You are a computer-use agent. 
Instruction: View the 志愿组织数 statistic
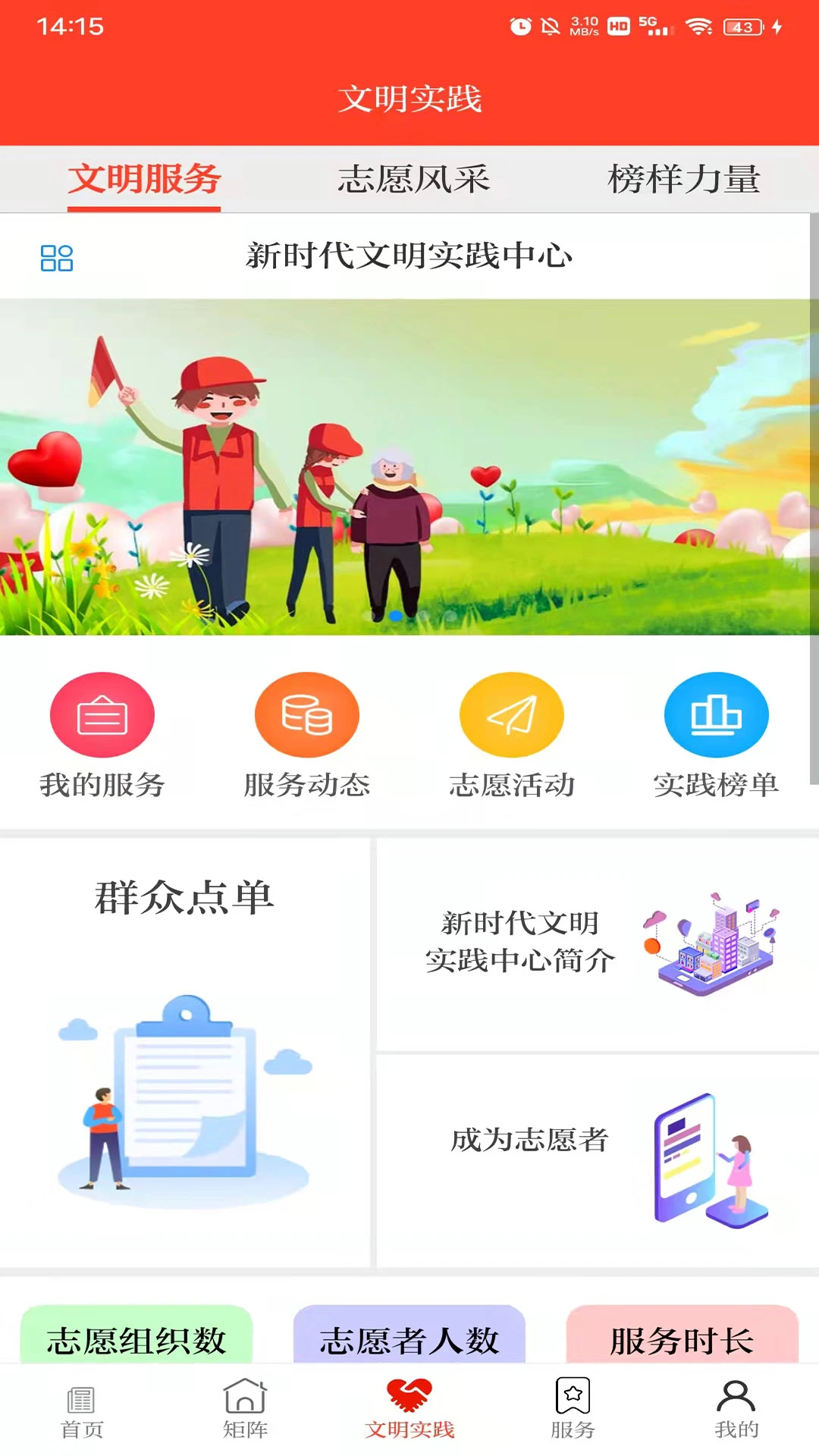136,1338
